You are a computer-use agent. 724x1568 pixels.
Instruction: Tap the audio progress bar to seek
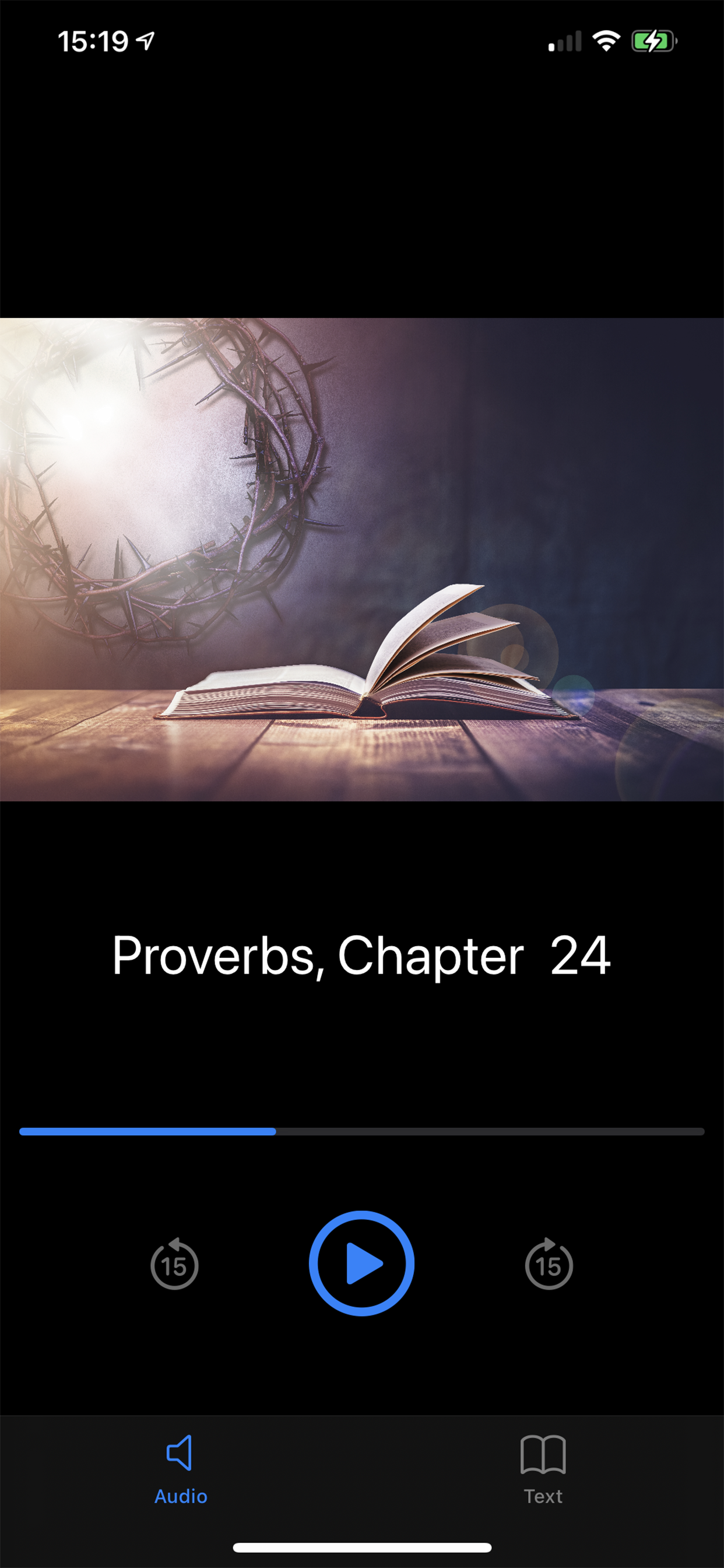point(361,1132)
